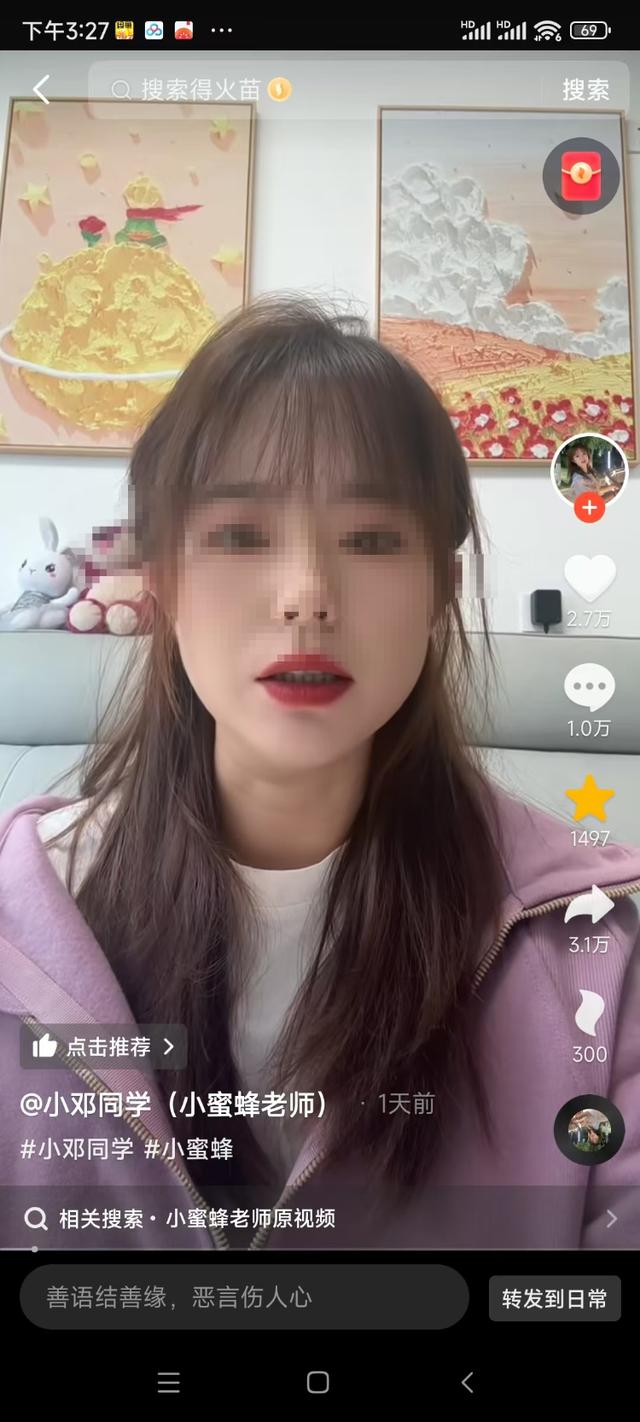
Task: Open the #小邓同学 hashtag
Action: [x=77, y=1149]
